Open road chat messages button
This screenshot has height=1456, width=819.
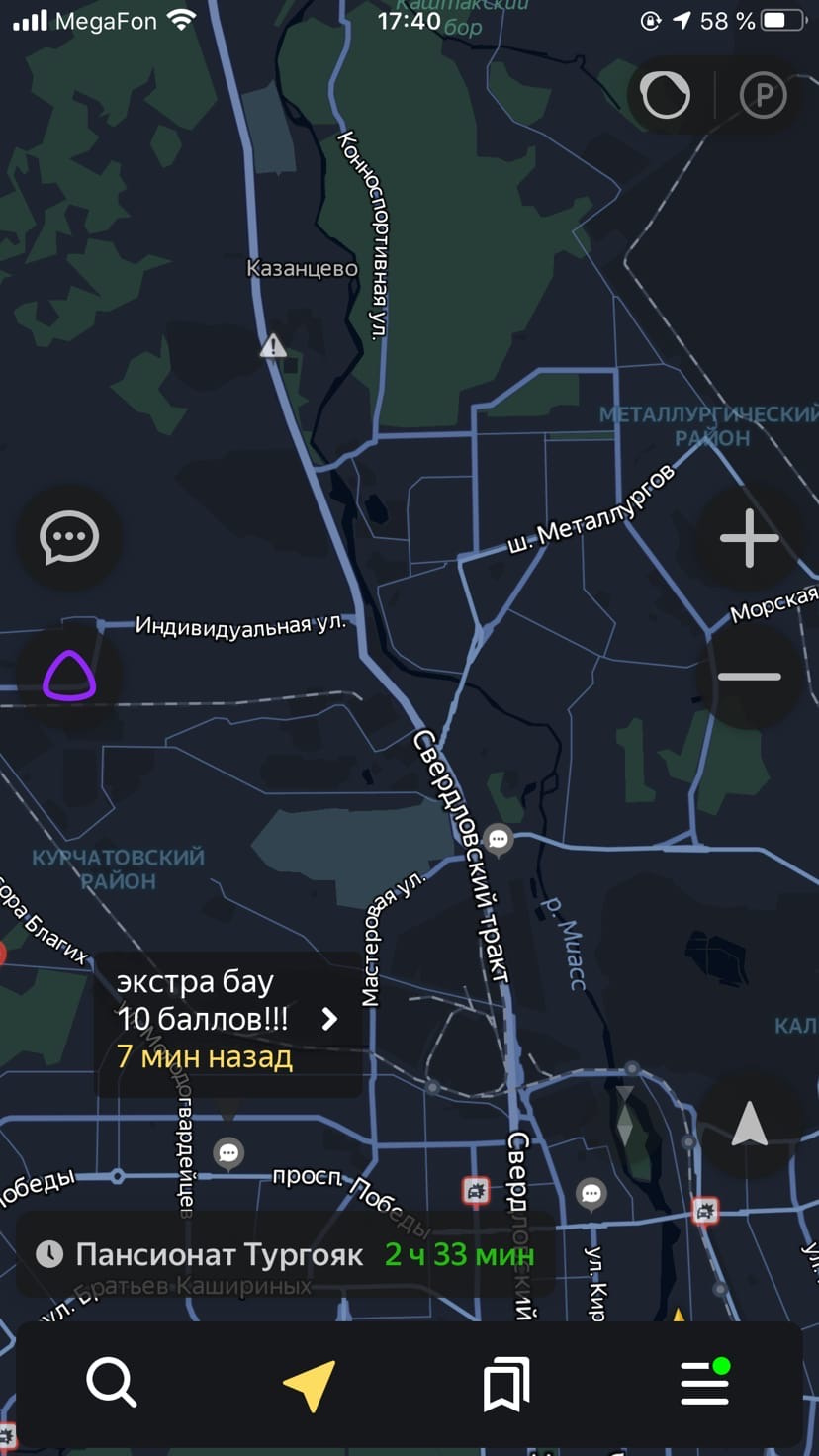[69, 539]
